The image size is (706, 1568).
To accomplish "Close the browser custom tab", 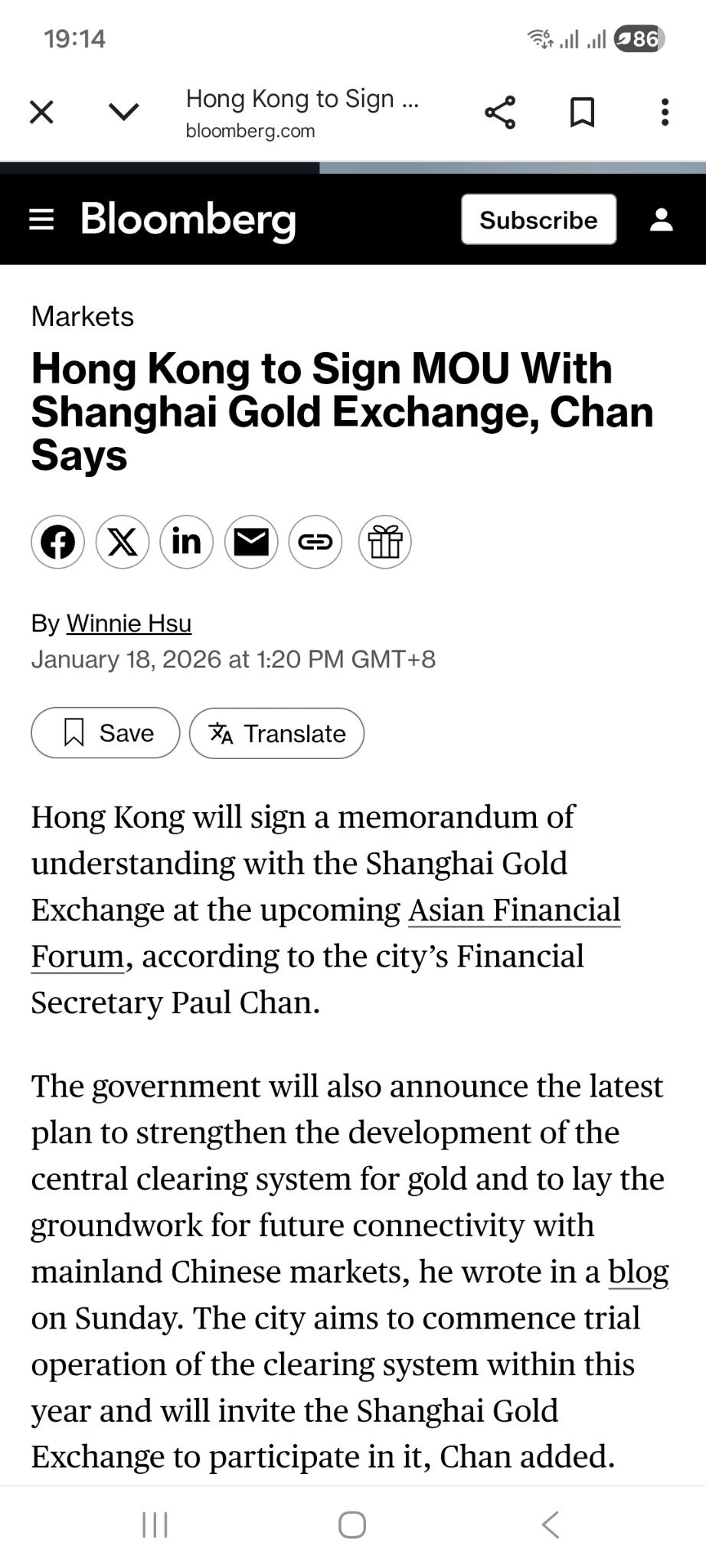I will click(41, 112).
